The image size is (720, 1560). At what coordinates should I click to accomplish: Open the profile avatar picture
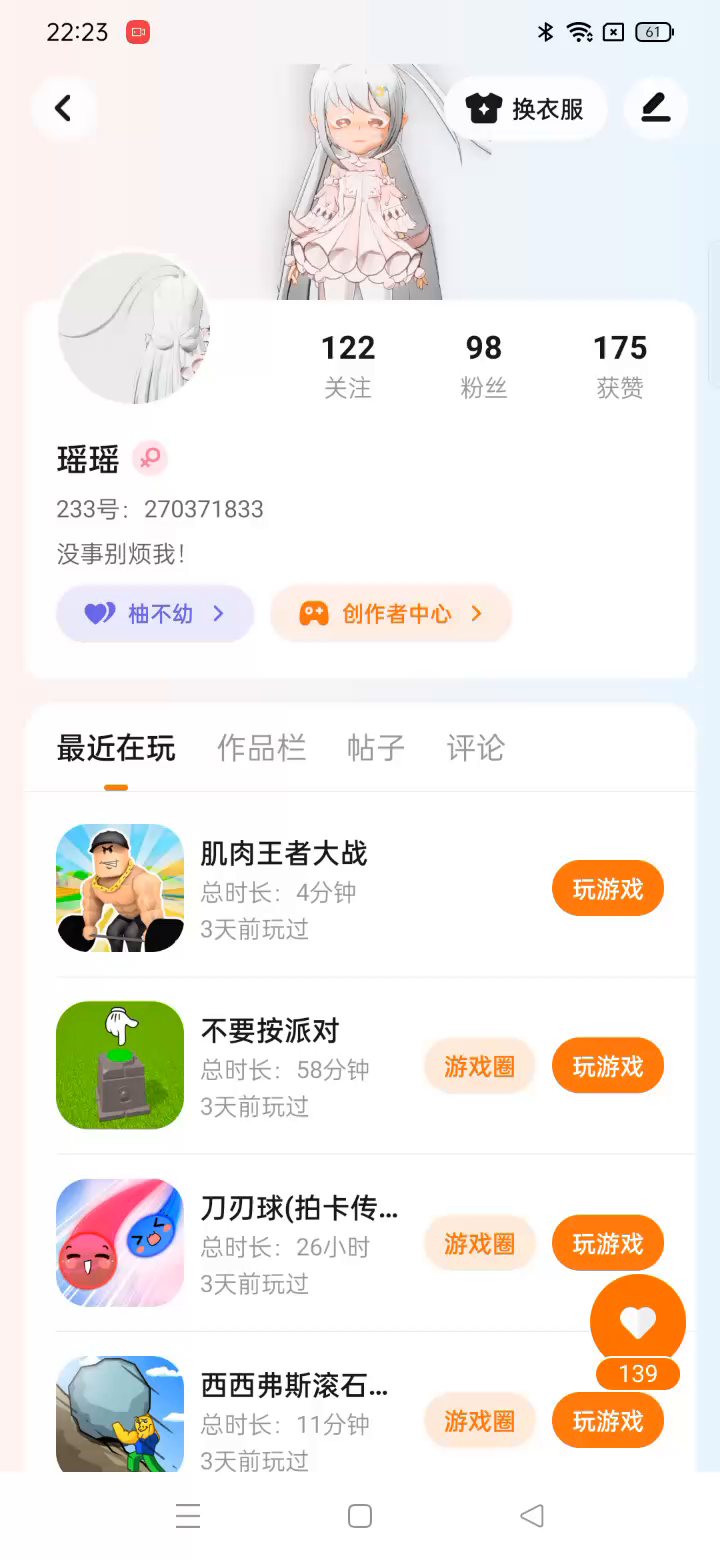pos(134,328)
